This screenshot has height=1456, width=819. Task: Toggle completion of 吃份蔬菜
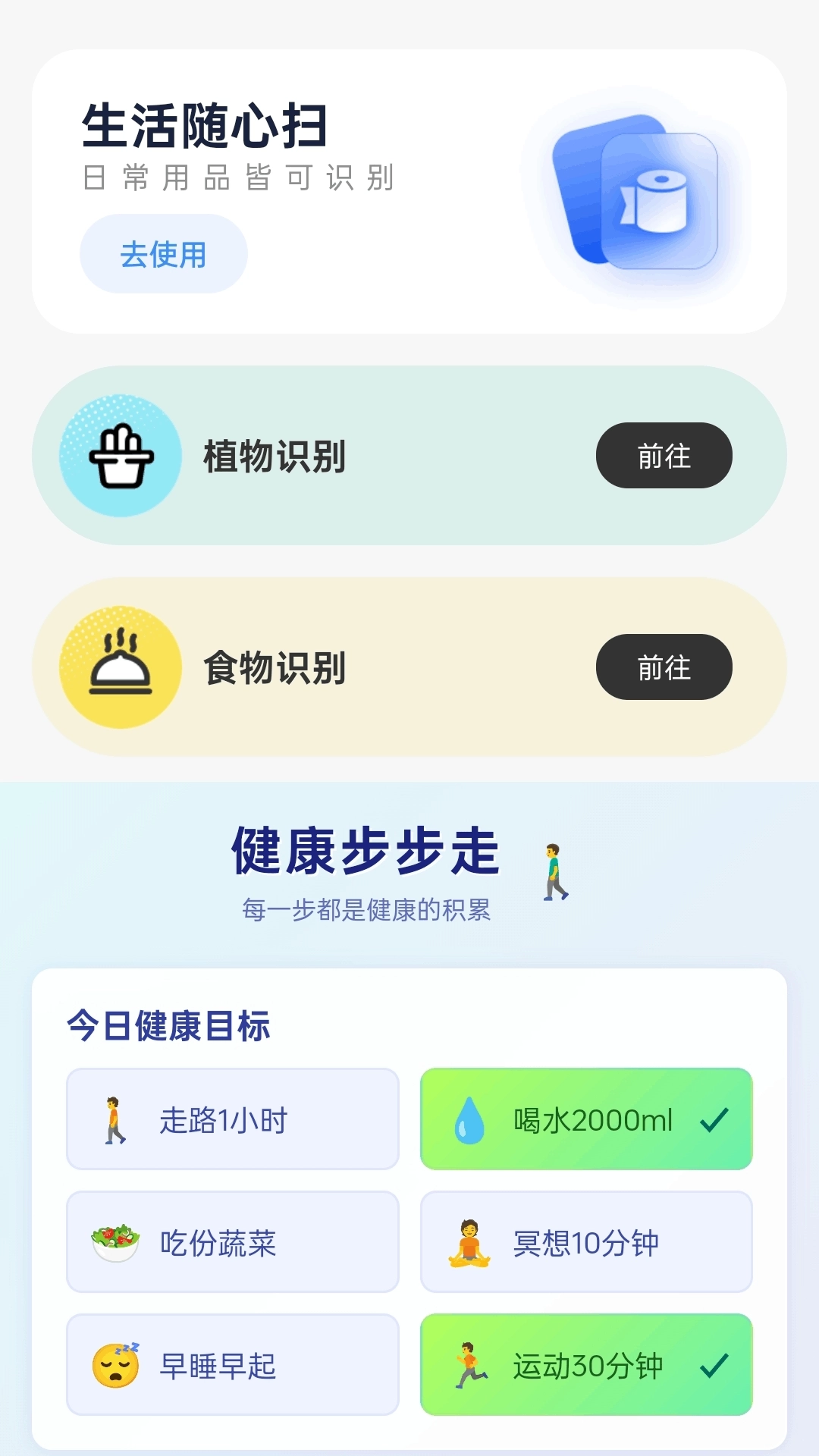click(x=232, y=1242)
